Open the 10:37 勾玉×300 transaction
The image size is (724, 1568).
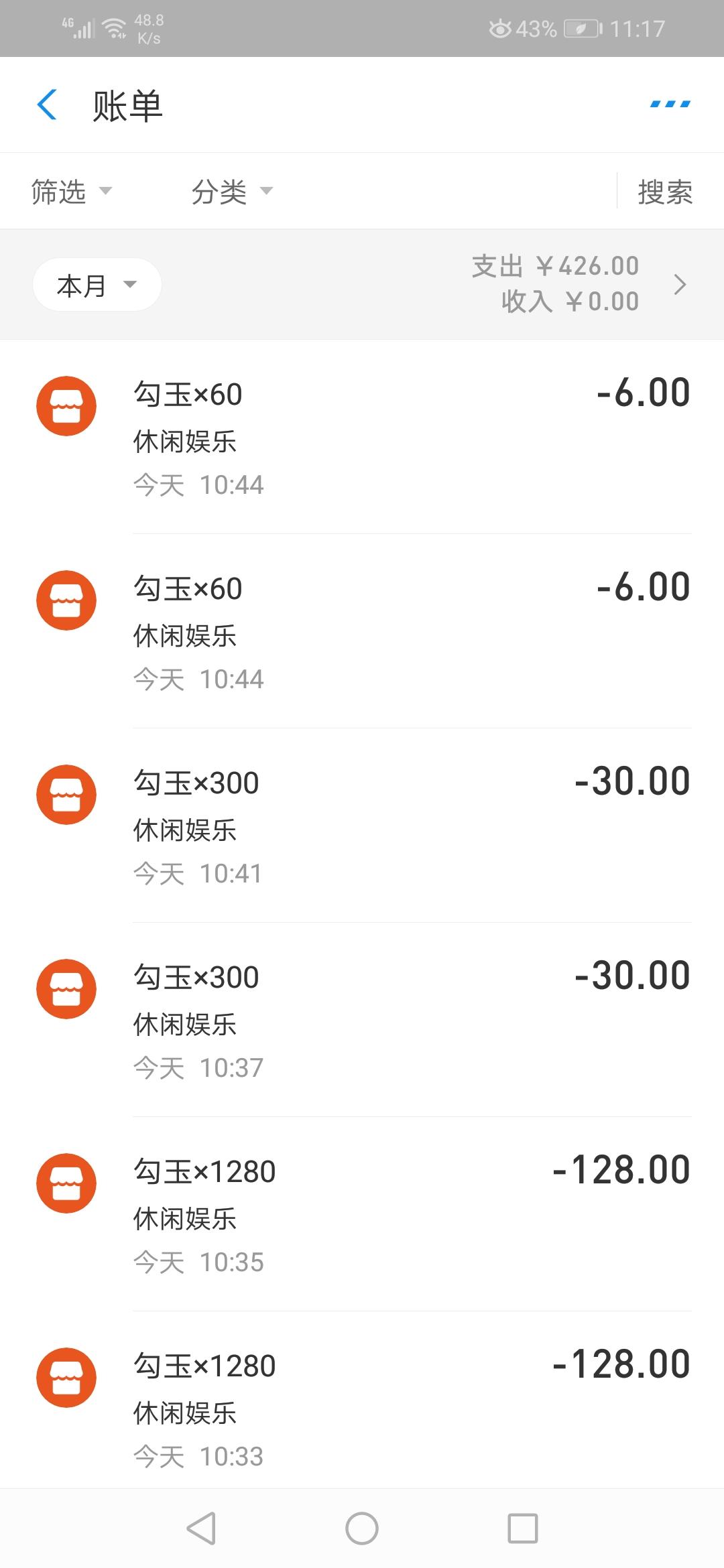point(362,1020)
